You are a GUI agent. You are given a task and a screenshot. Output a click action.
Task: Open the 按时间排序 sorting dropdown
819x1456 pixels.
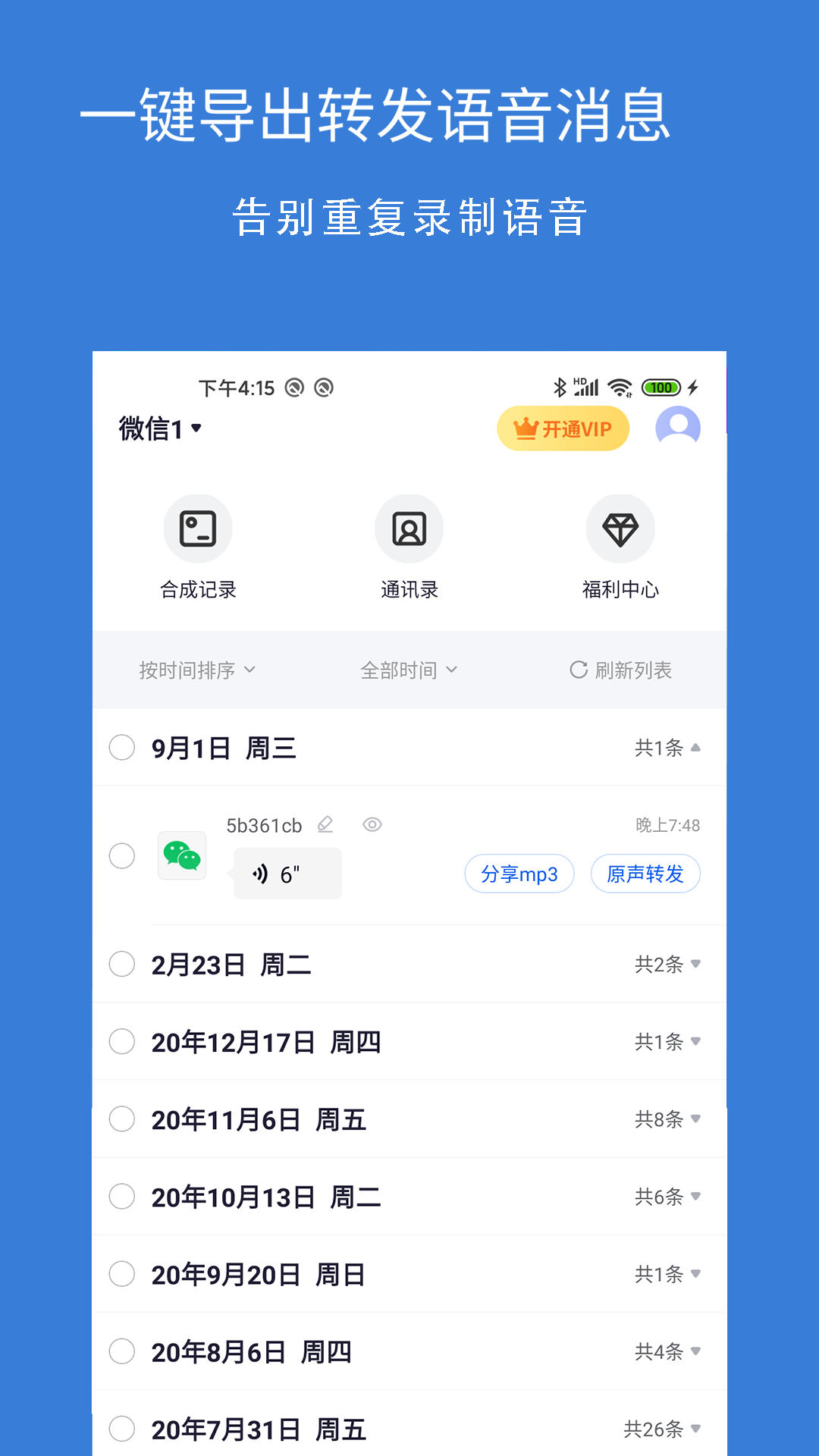tap(196, 670)
